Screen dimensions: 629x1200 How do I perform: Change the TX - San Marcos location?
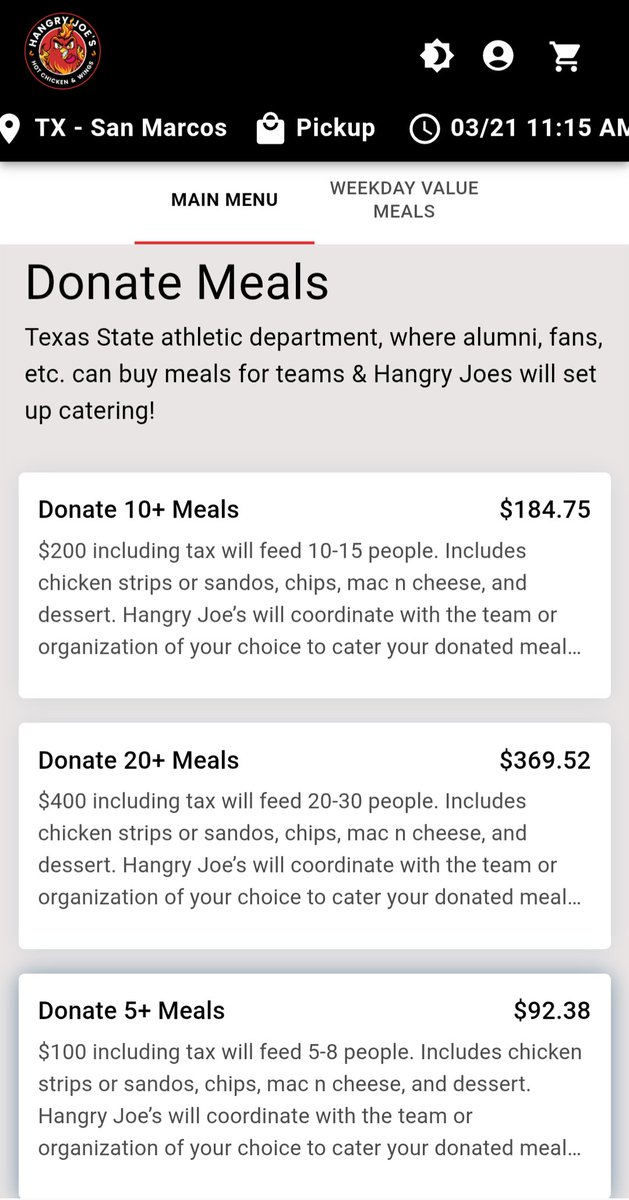(x=113, y=128)
